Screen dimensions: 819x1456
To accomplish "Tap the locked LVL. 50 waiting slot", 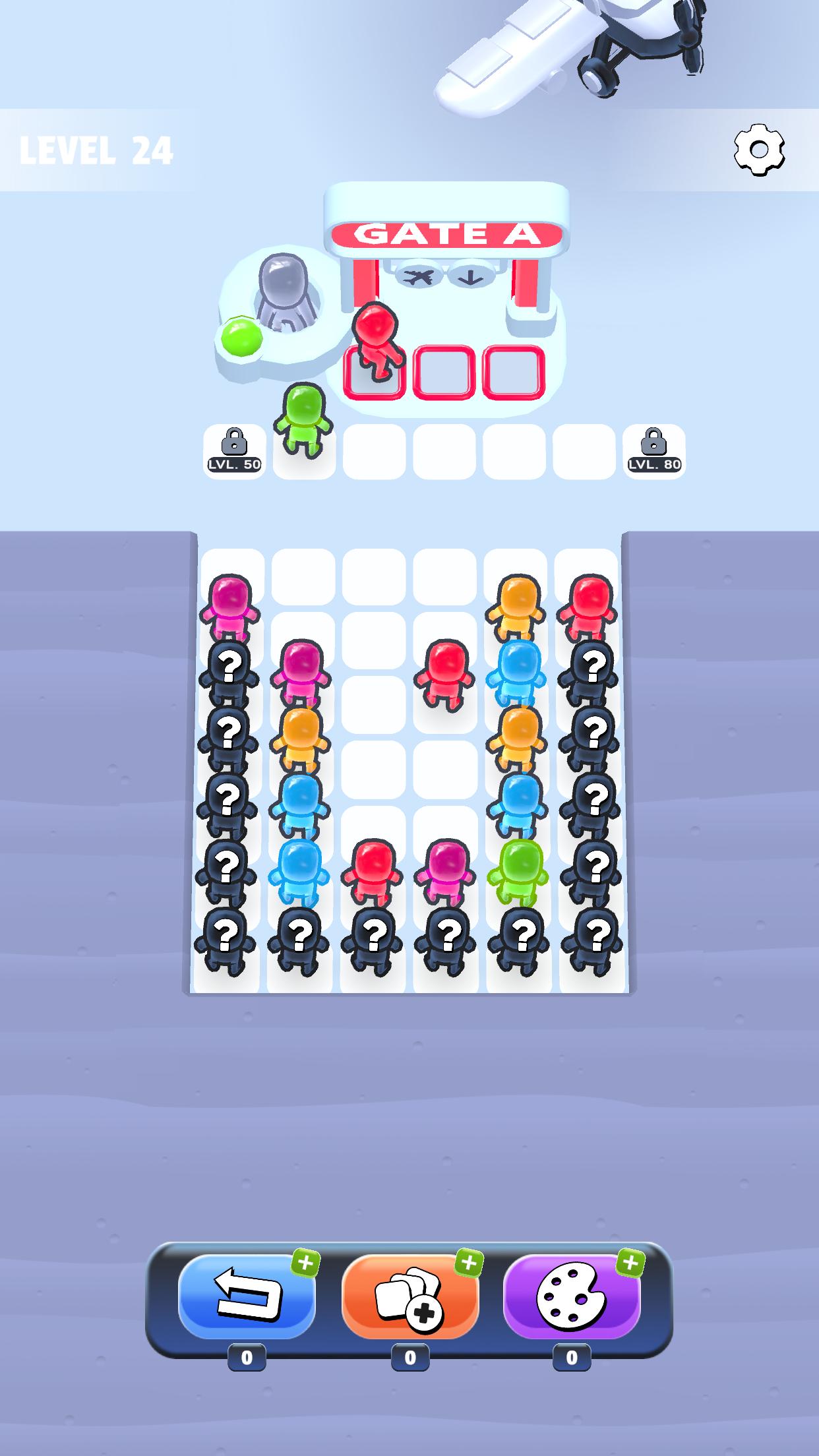I will 234,450.
